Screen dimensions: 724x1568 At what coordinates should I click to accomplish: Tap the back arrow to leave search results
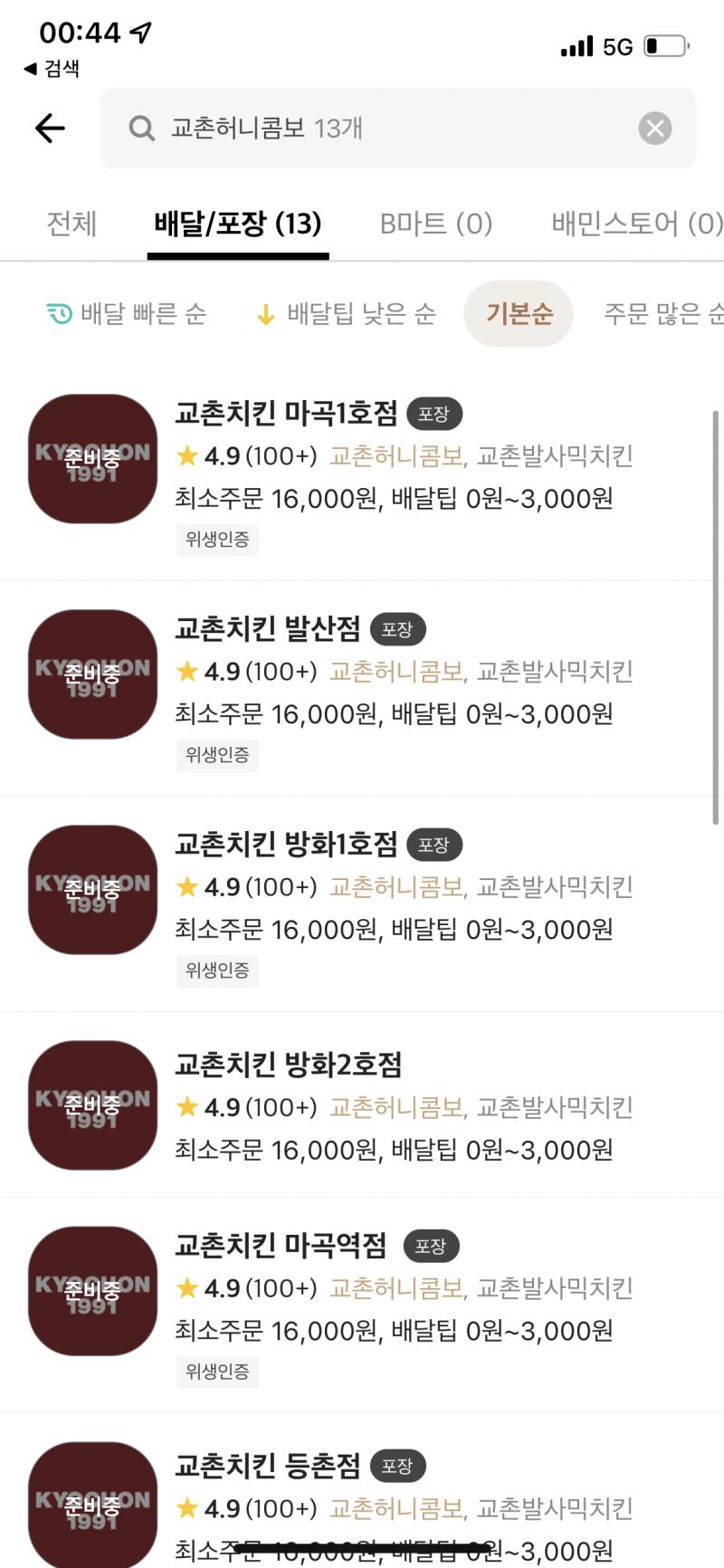click(x=50, y=128)
